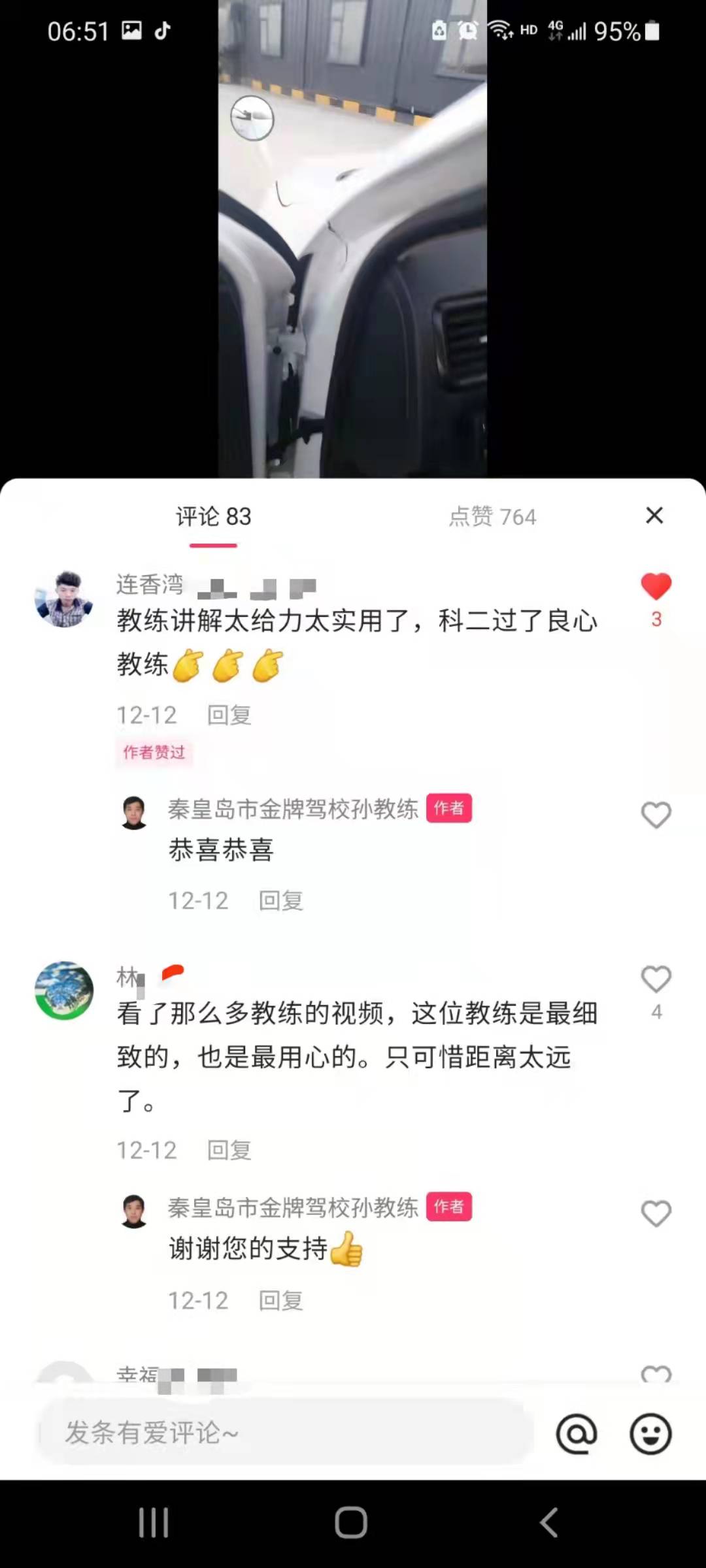Switch to the 点赞 764 tab
706x1568 pixels.
pos(492,517)
